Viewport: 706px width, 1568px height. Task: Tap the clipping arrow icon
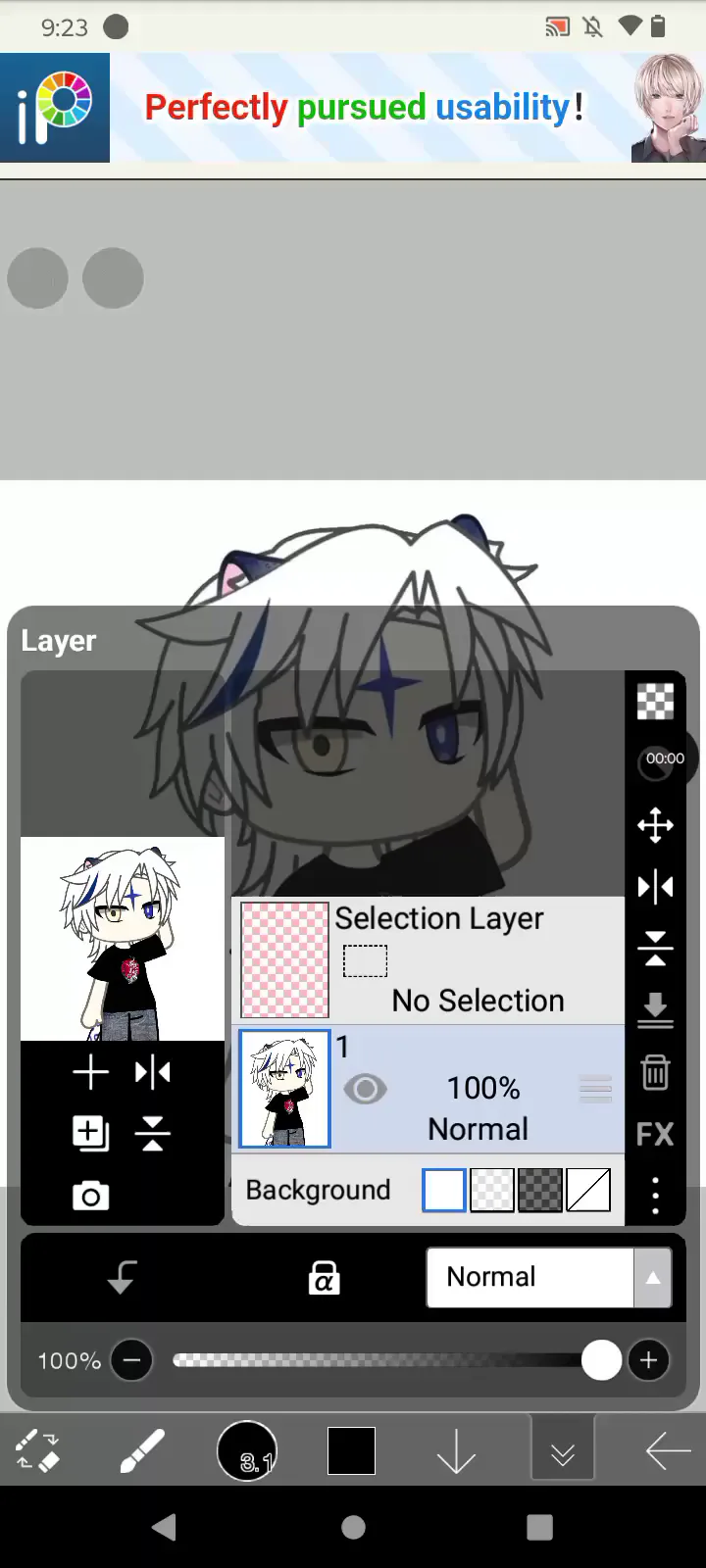(122, 1278)
